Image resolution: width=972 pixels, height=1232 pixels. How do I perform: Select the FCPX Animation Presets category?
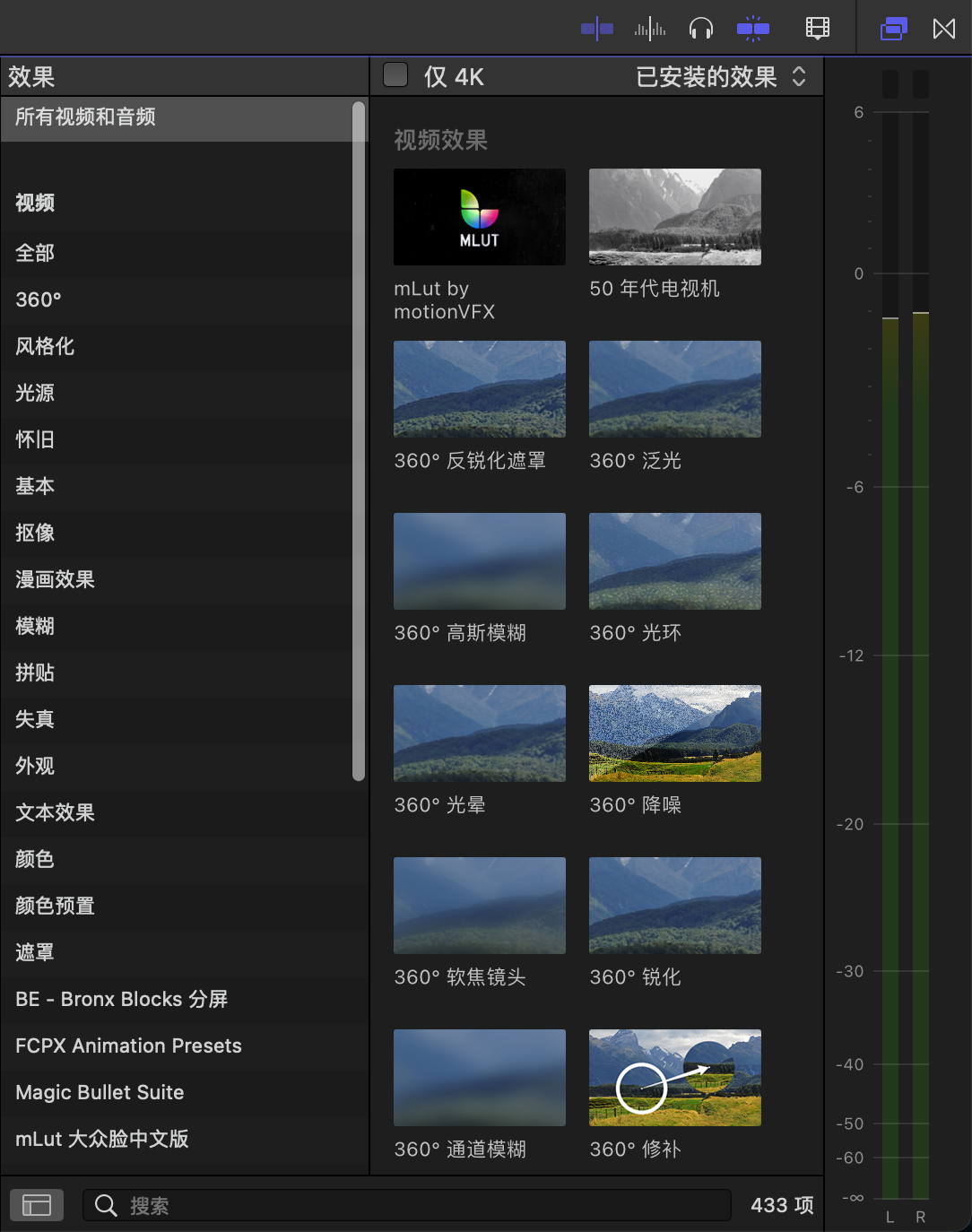[x=128, y=1045]
